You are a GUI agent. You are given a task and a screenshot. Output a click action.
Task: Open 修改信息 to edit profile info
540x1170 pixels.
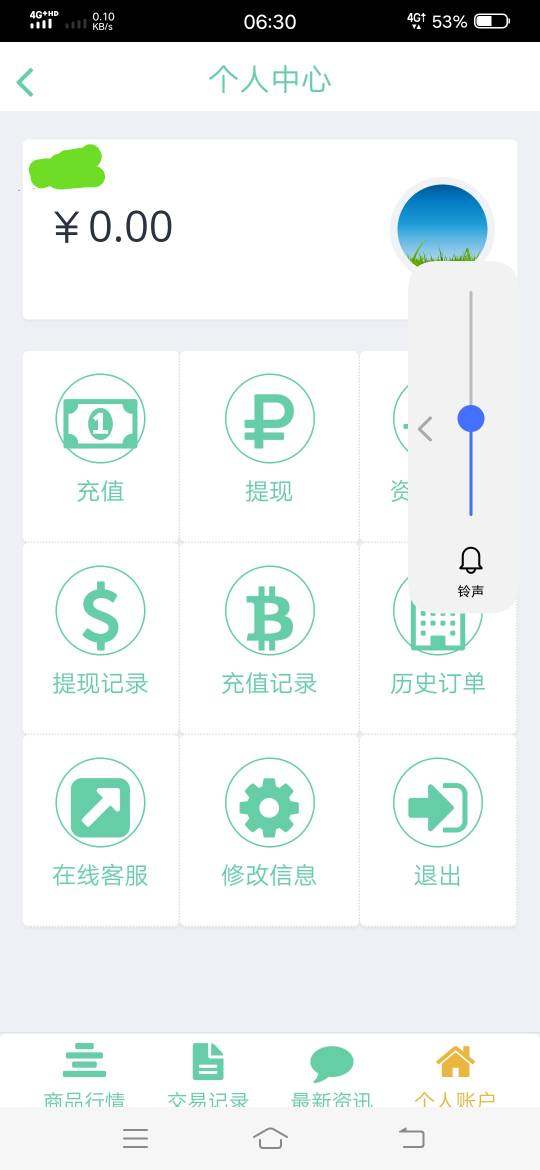tap(269, 830)
